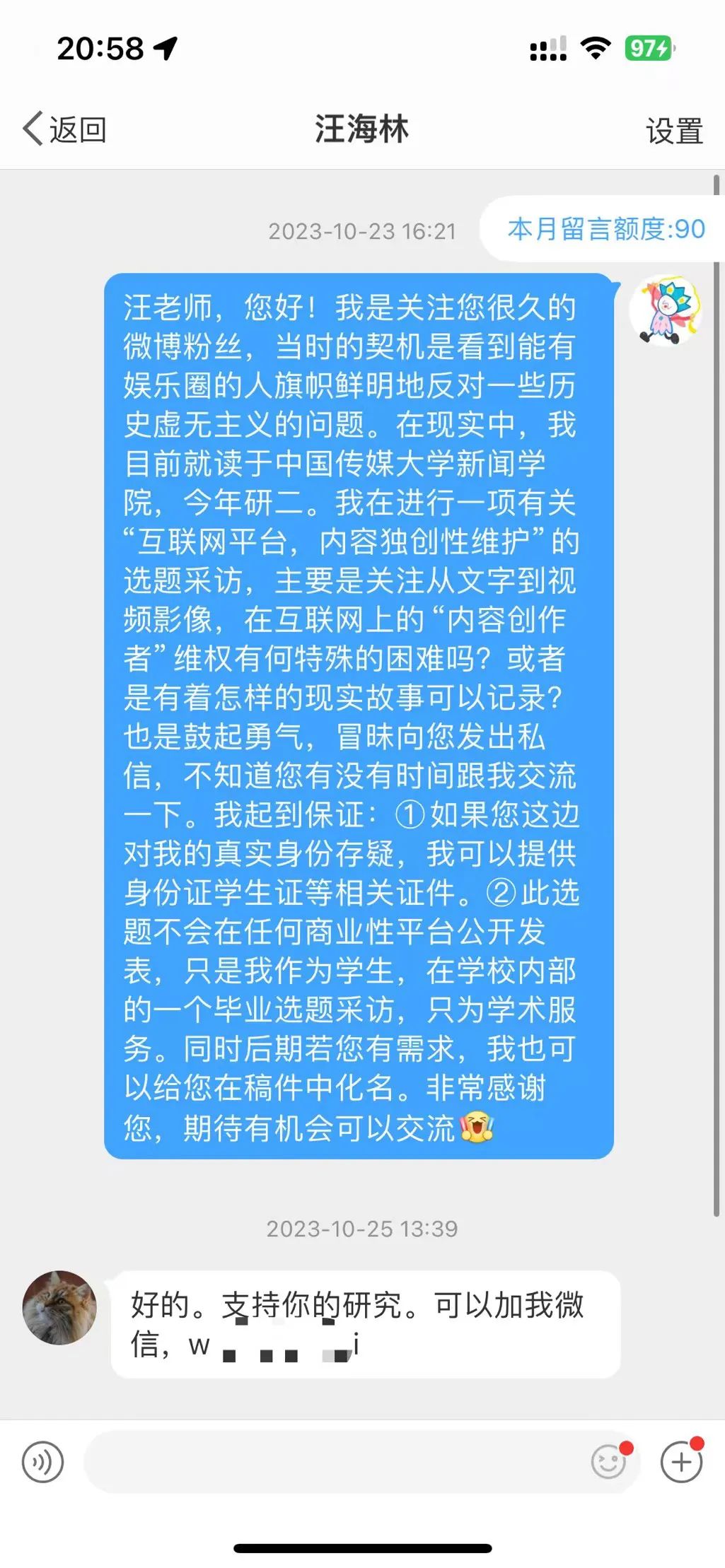Open 汪海林's cat avatar profile

coord(59,1308)
